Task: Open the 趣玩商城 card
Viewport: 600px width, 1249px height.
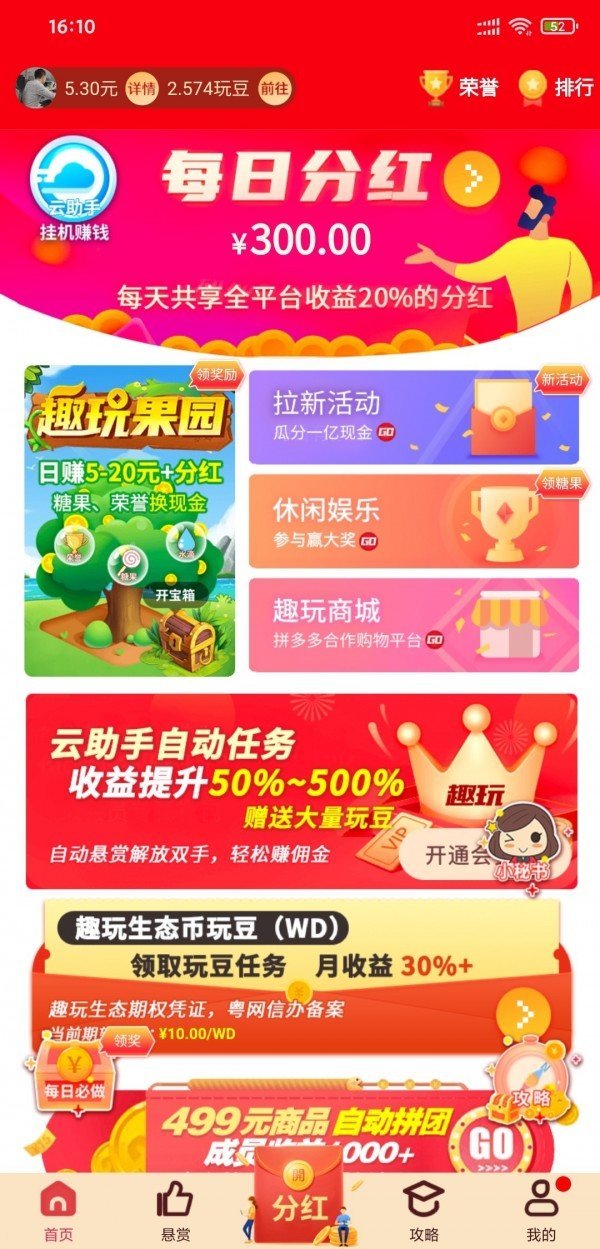Action: point(413,625)
